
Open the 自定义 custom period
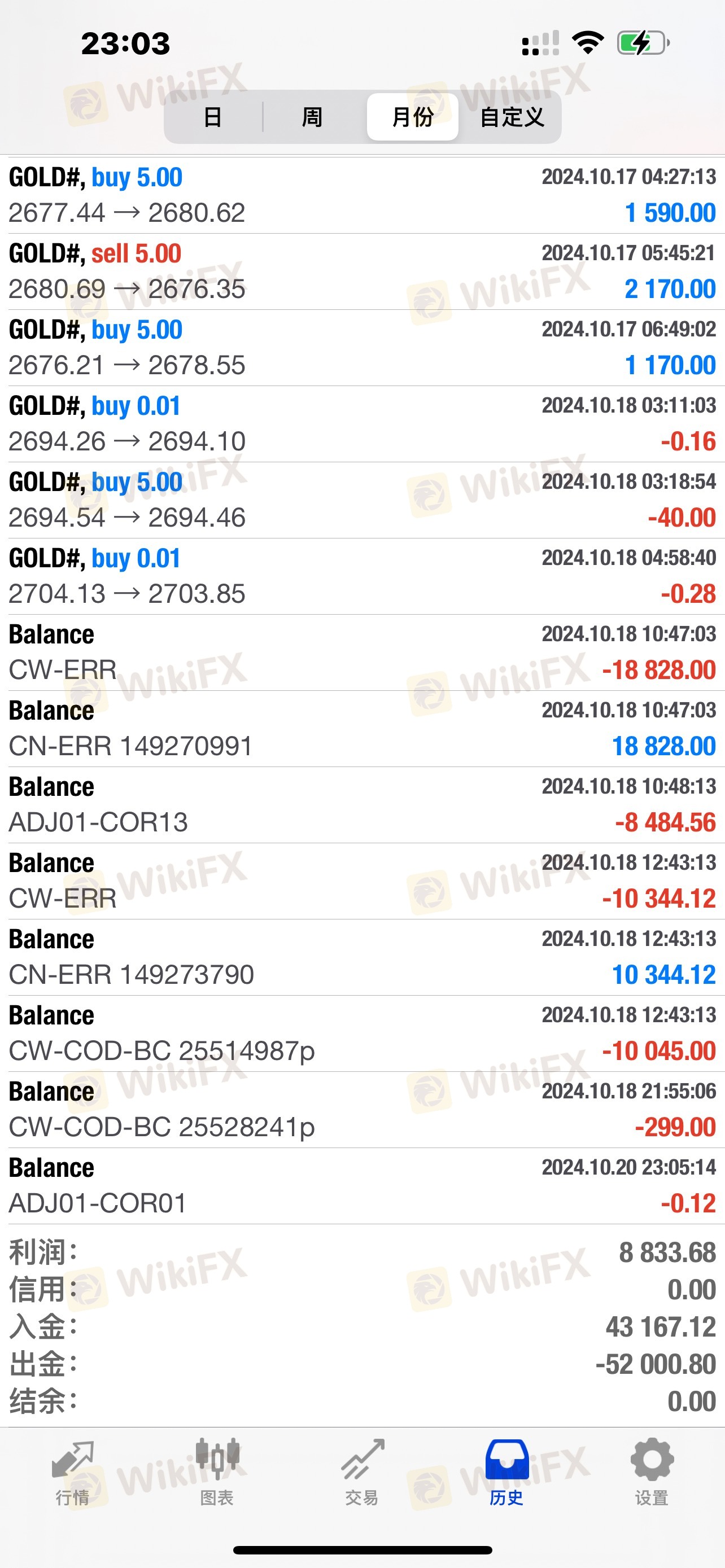[512, 117]
